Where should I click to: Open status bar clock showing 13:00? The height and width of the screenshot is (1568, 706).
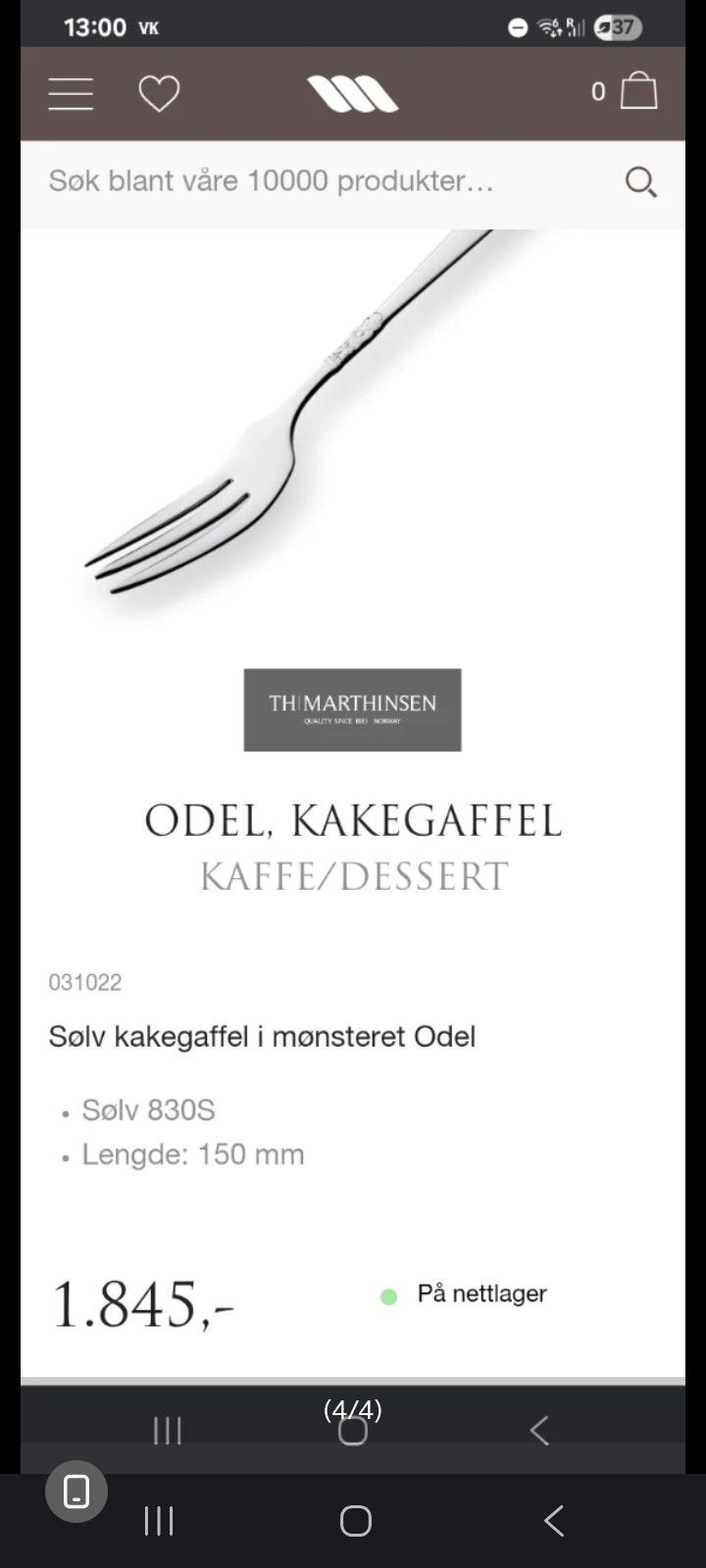click(x=93, y=26)
